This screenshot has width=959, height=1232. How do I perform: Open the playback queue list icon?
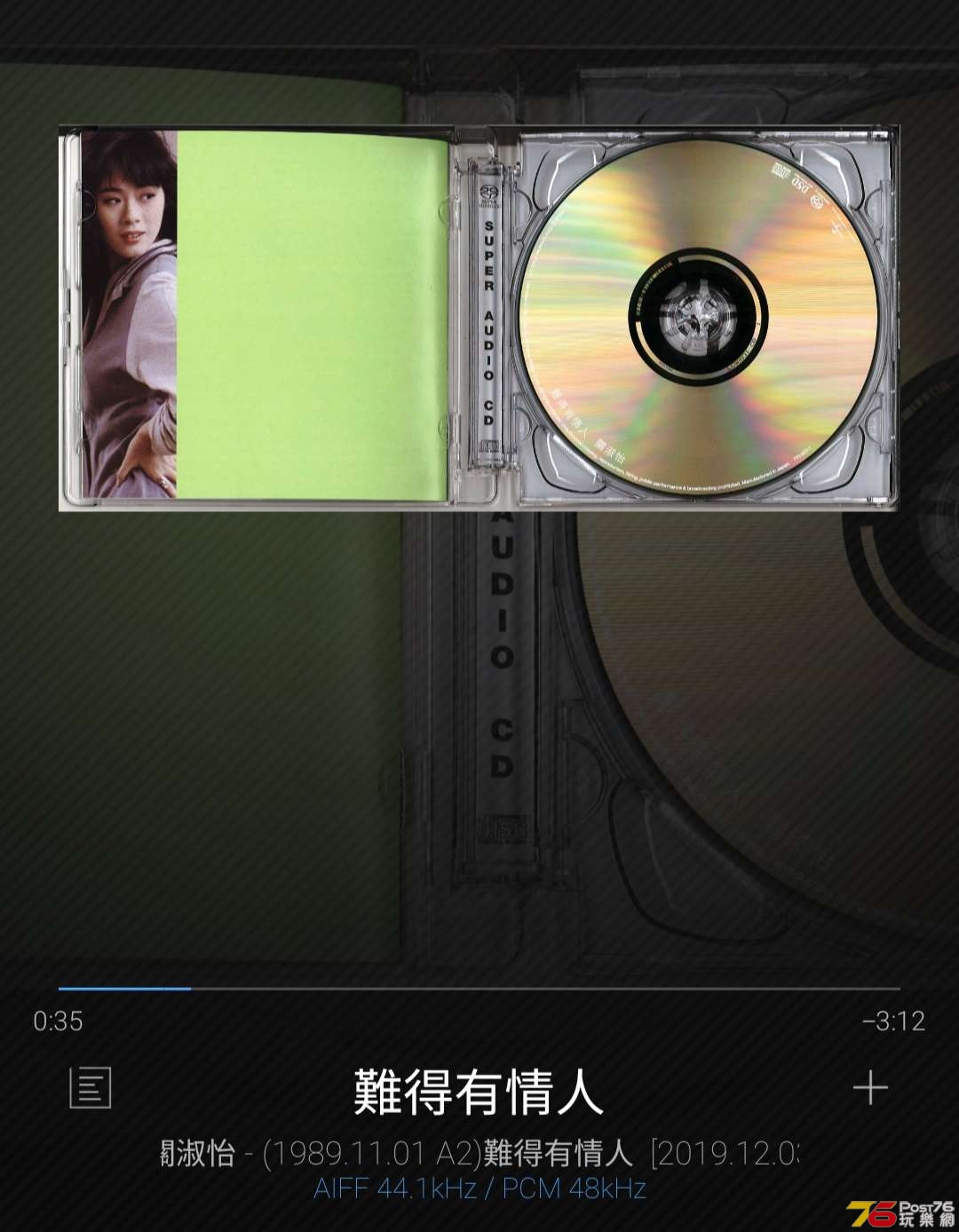pos(91,1087)
